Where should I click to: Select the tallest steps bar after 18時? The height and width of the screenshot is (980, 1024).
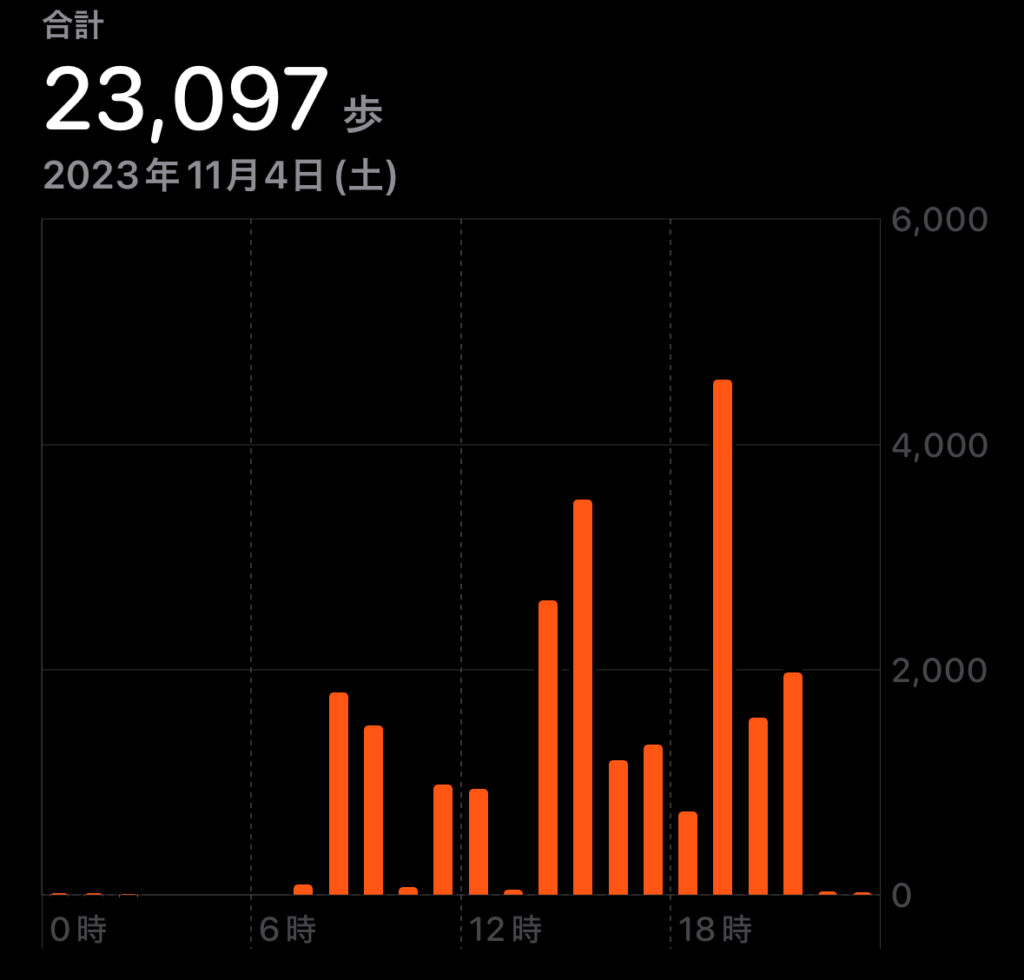coord(722,638)
